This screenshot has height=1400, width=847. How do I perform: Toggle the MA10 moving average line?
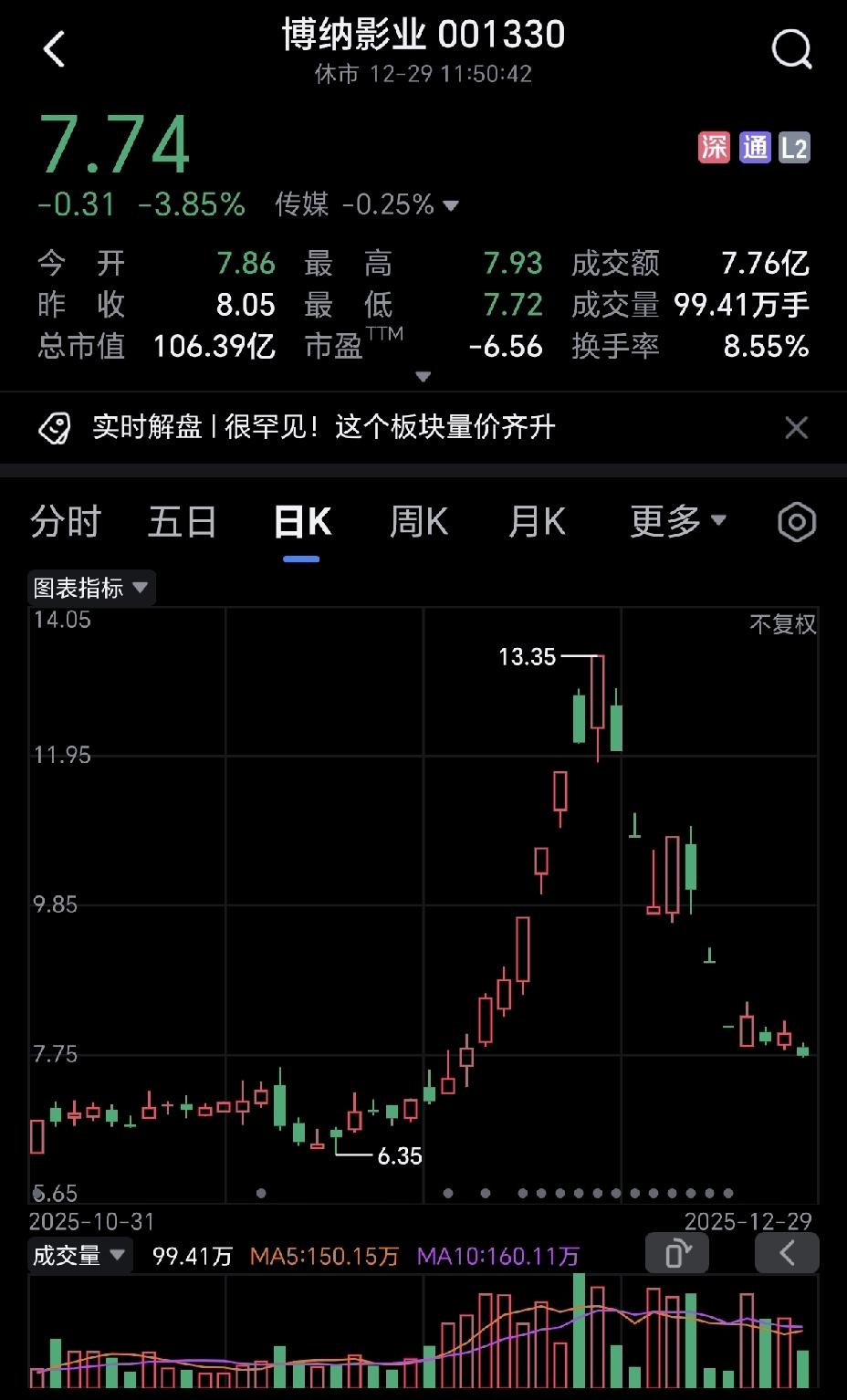[497, 1255]
